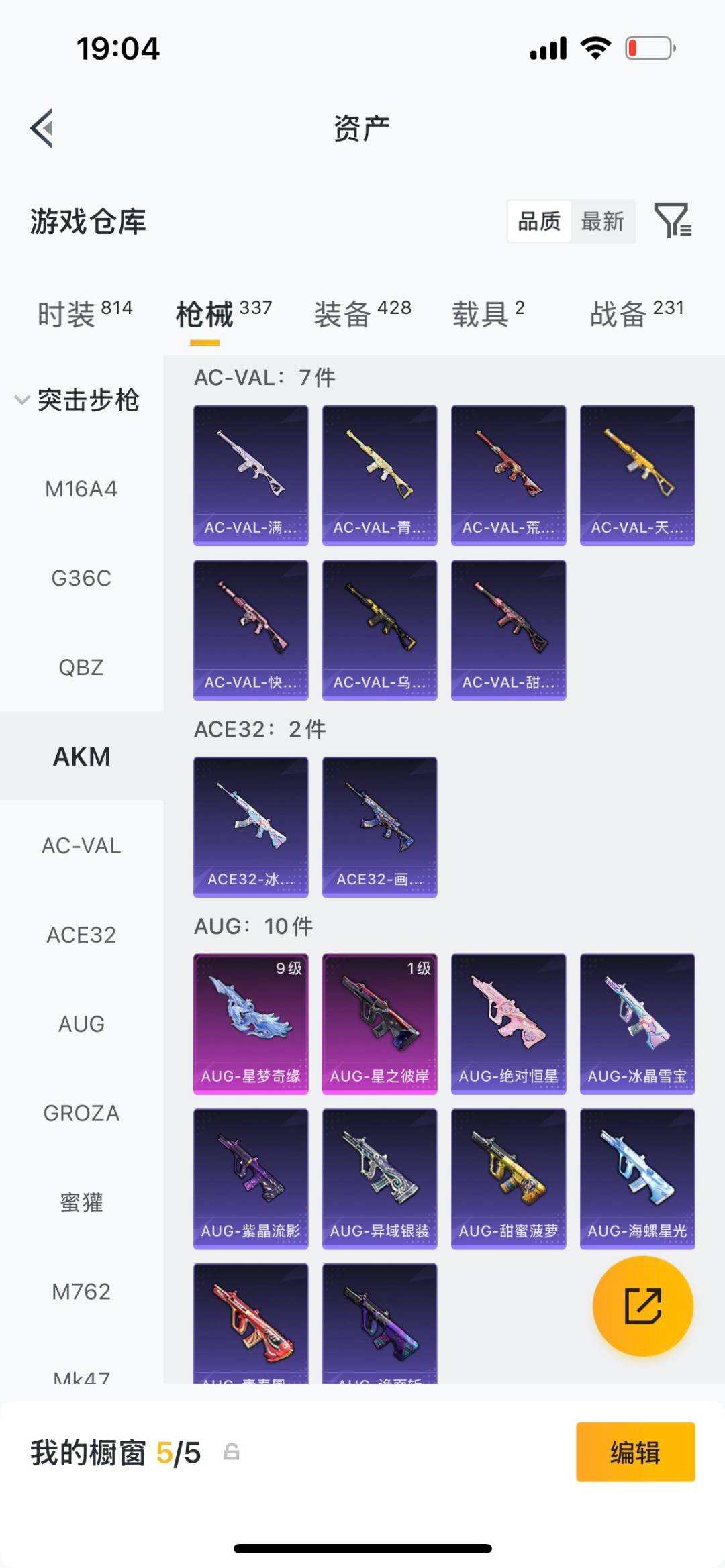Switch to the 战备 tab

click(x=637, y=313)
